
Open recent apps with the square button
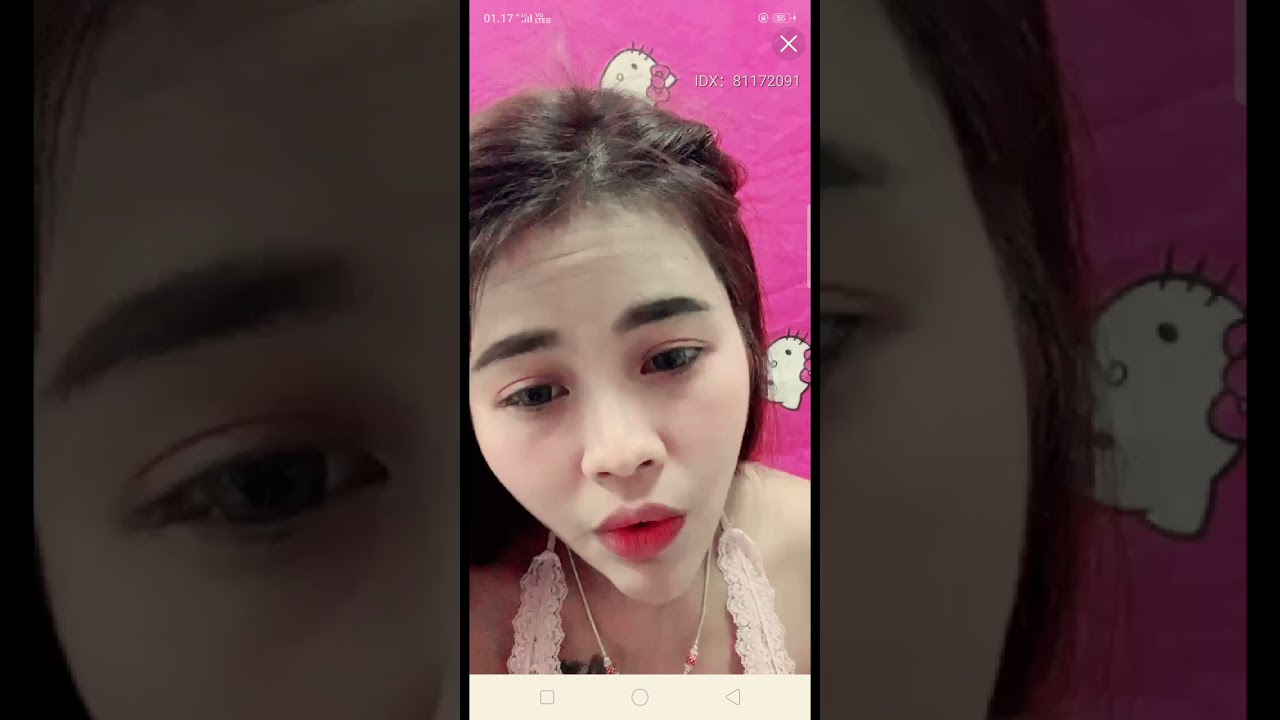(547, 697)
